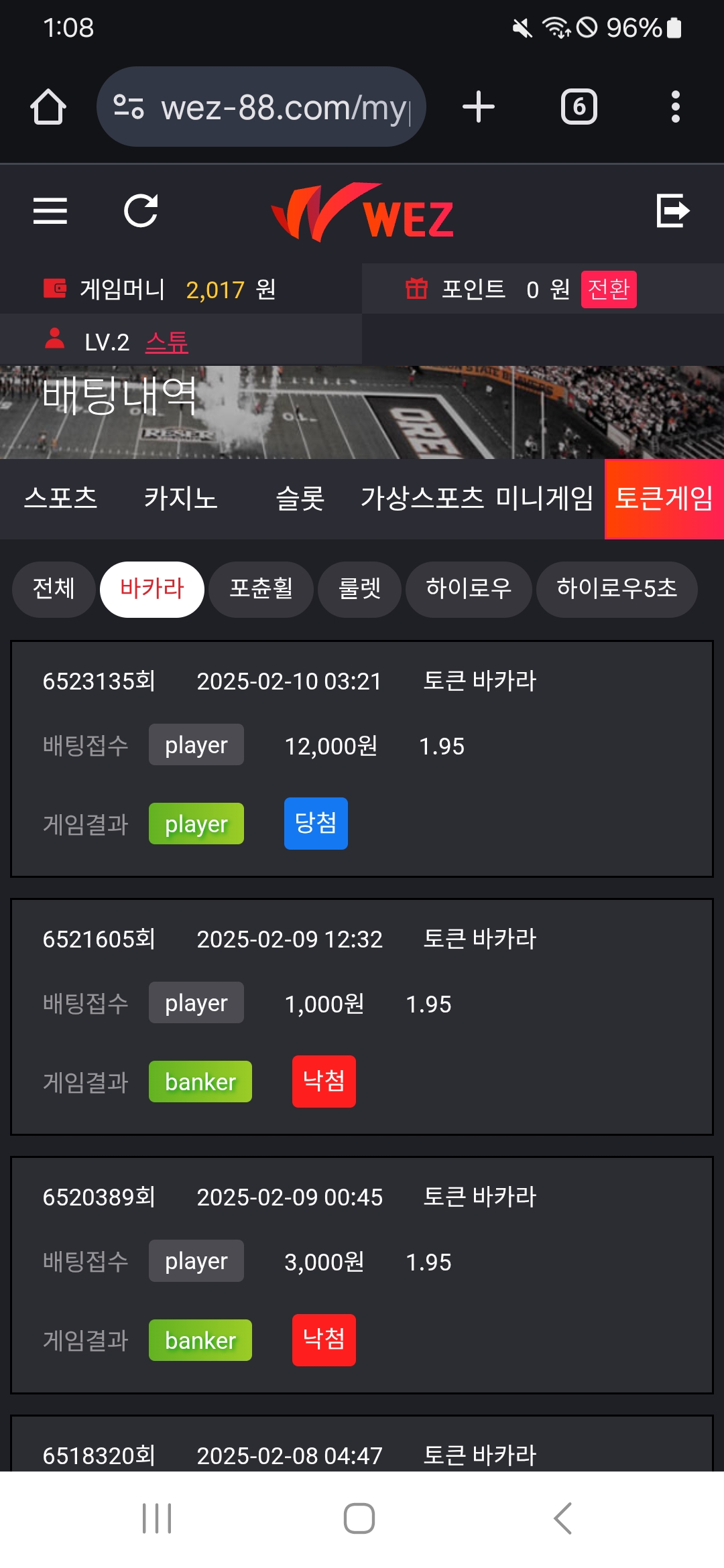Open the 미니게임 tab

point(544,499)
